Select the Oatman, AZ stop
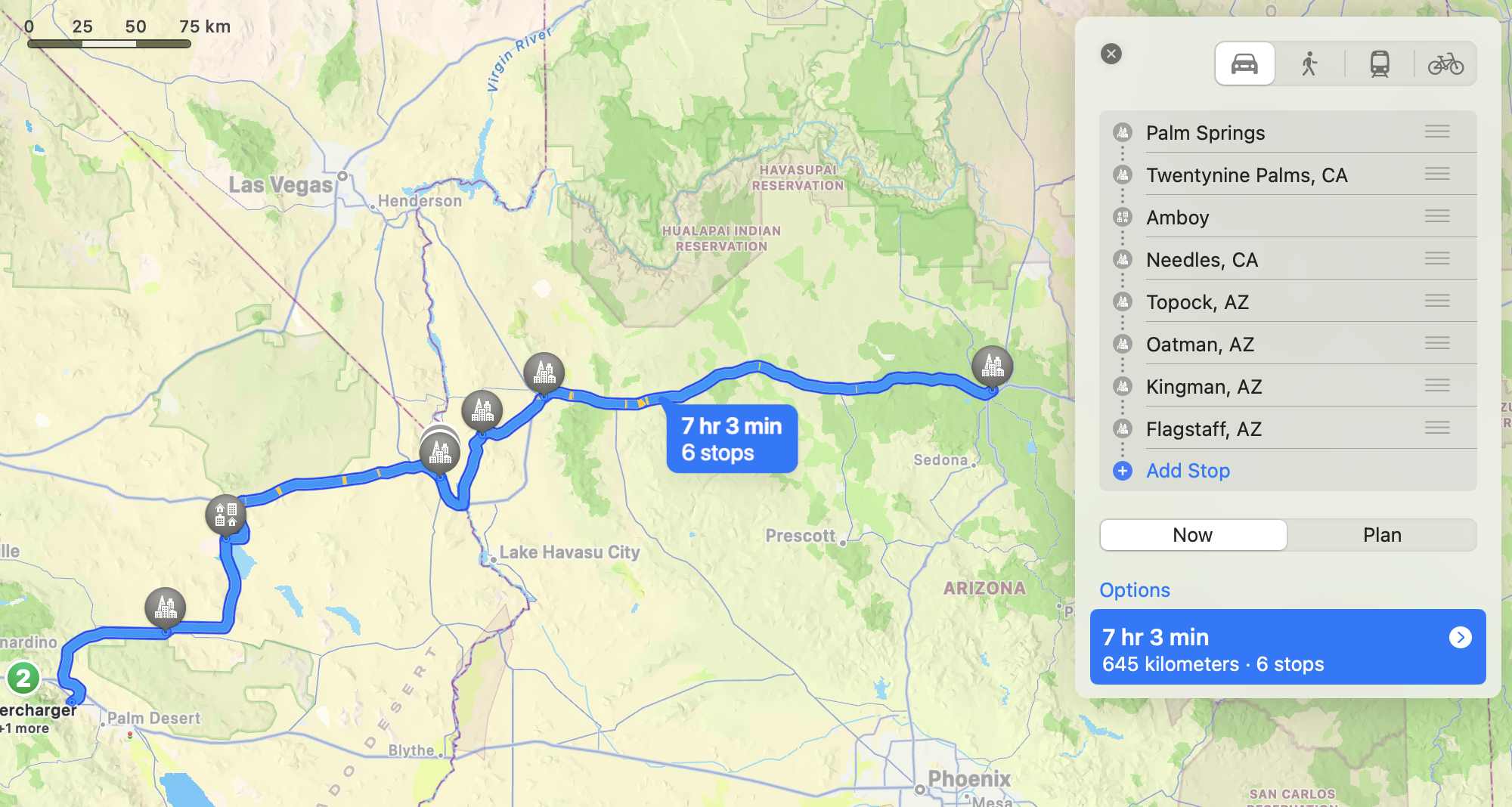 [1288, 344]
